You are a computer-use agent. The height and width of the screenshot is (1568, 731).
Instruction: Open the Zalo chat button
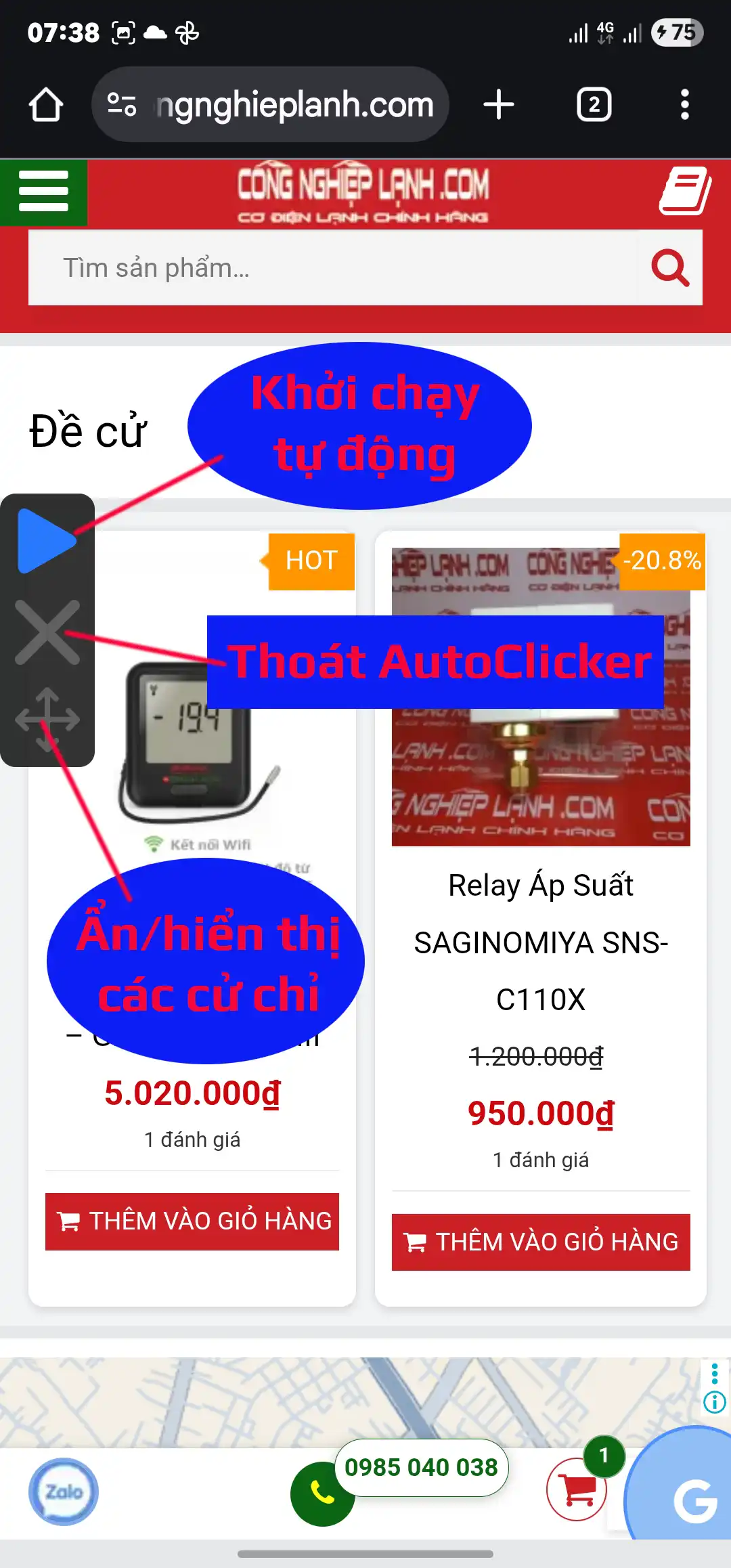[64, 1491]
